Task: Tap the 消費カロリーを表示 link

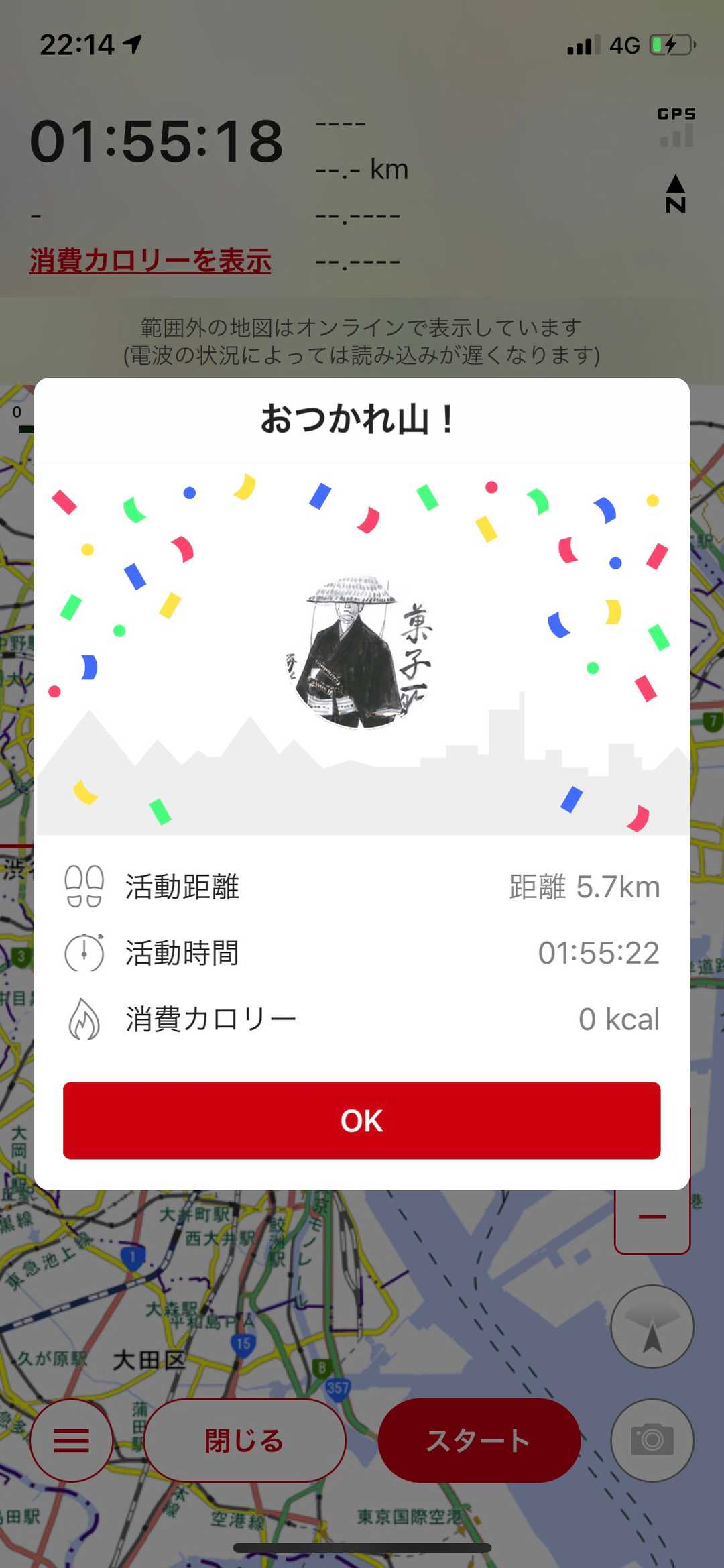Action: tap(150, 260)
